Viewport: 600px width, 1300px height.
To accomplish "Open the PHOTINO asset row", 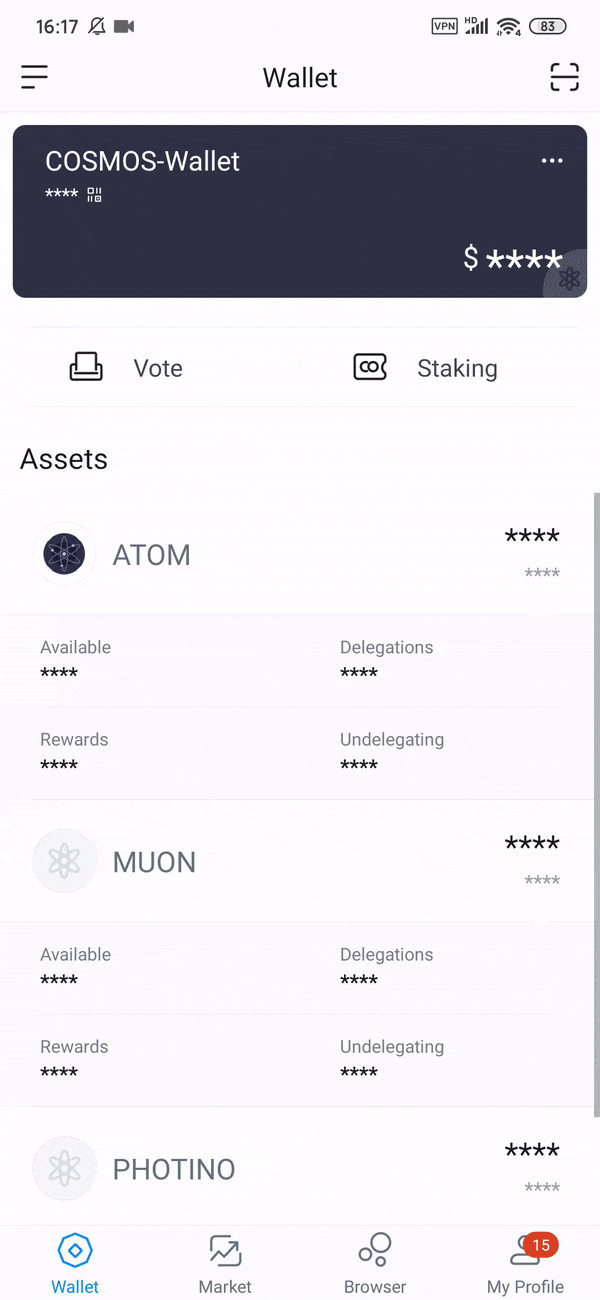I will (x=300, y=1168).
